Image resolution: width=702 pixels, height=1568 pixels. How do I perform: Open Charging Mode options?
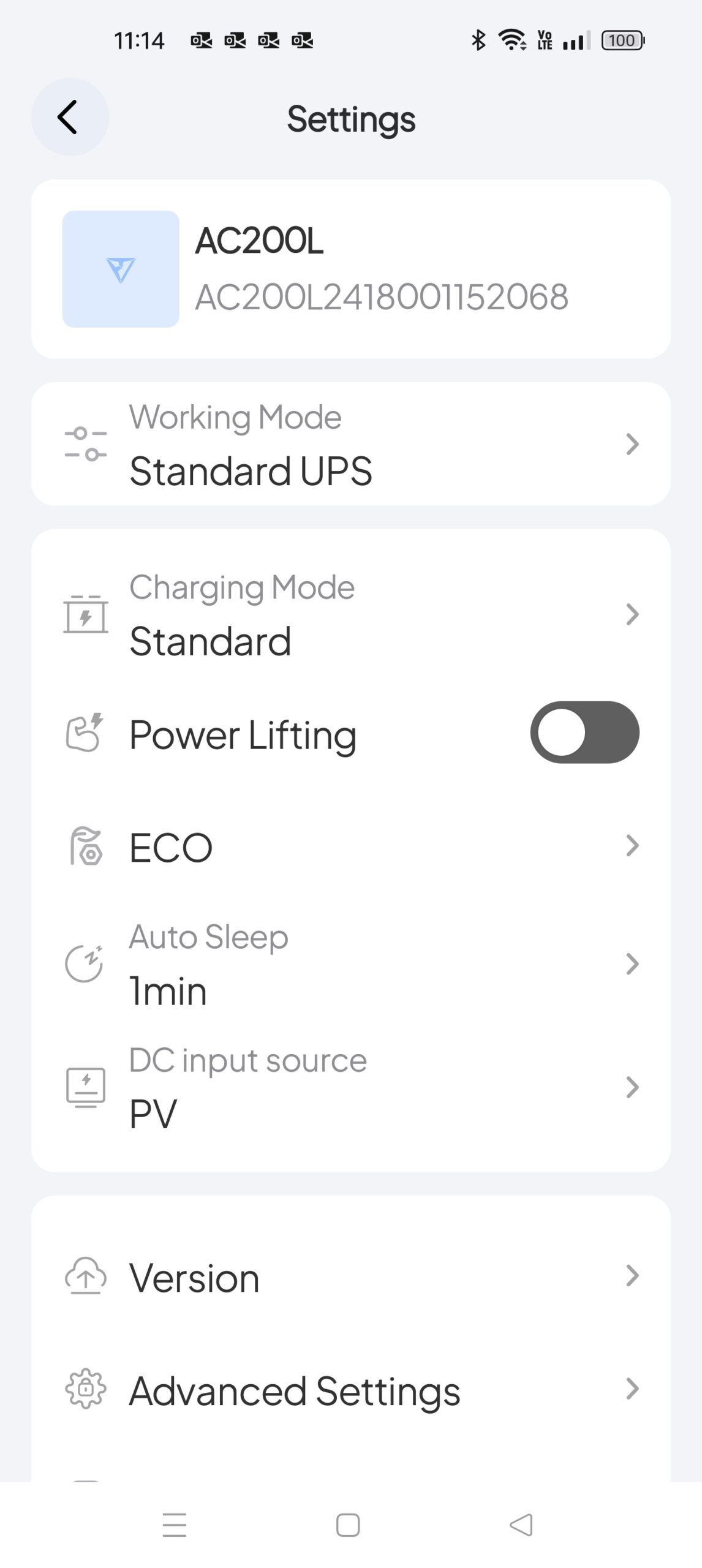(350, 614)
